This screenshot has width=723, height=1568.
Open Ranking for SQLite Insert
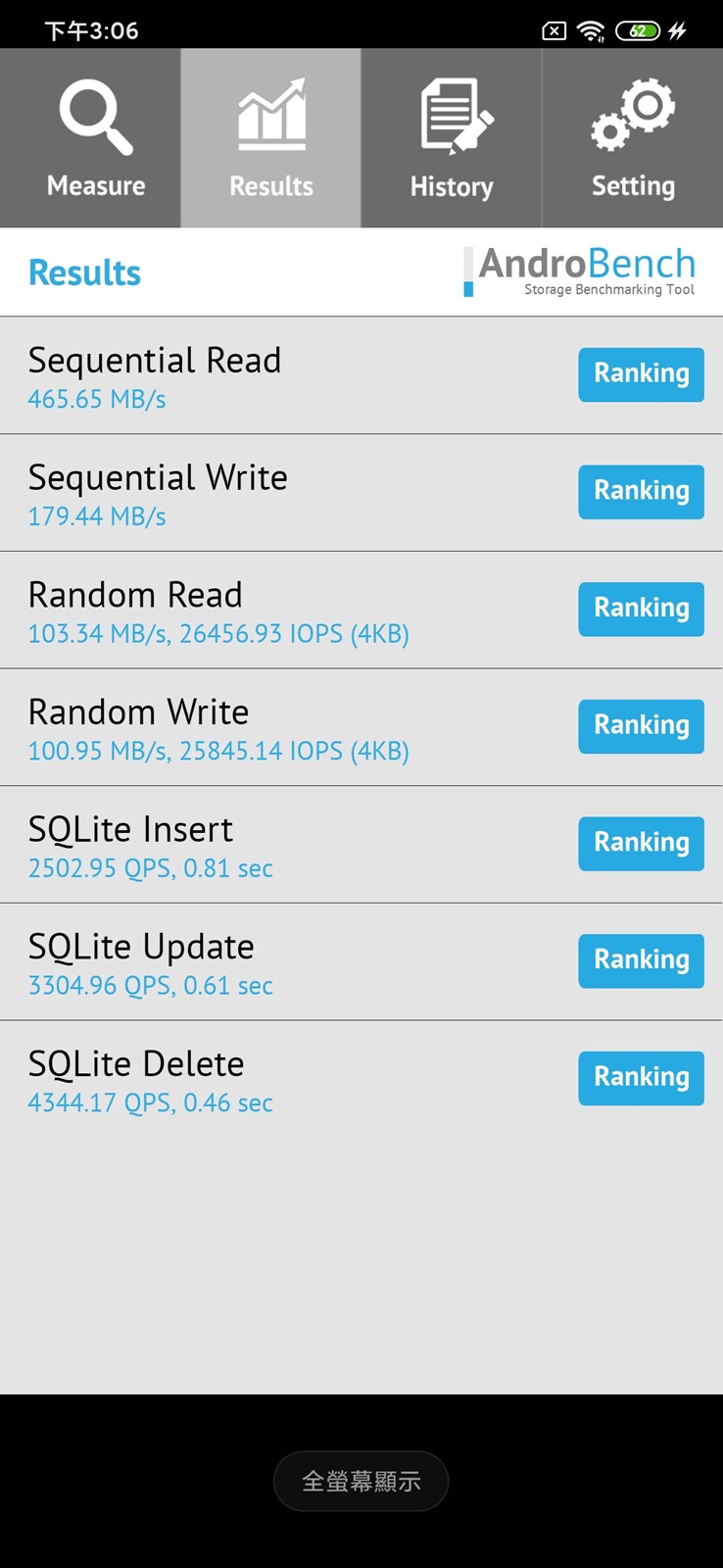click(x=641, y=843)
